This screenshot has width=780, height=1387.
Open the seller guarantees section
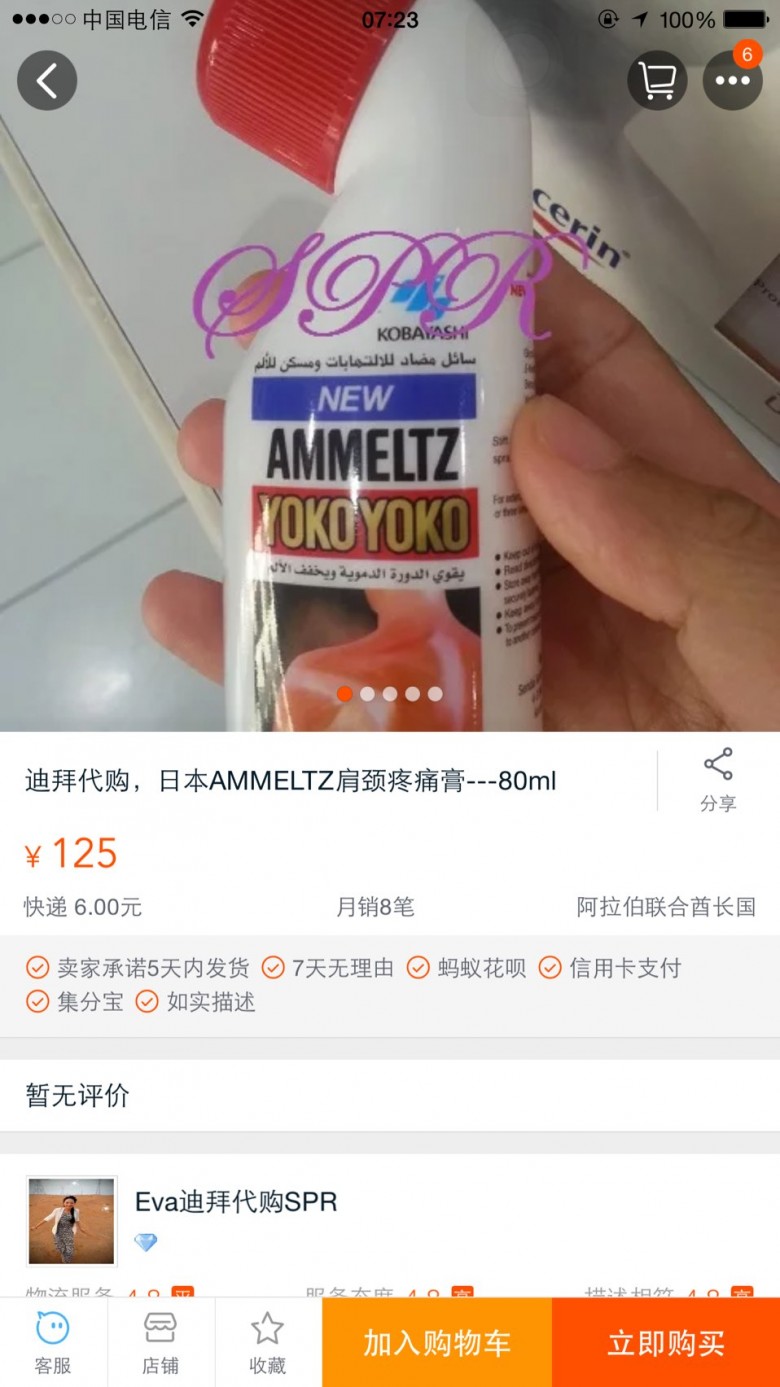[x=390, y=985]
